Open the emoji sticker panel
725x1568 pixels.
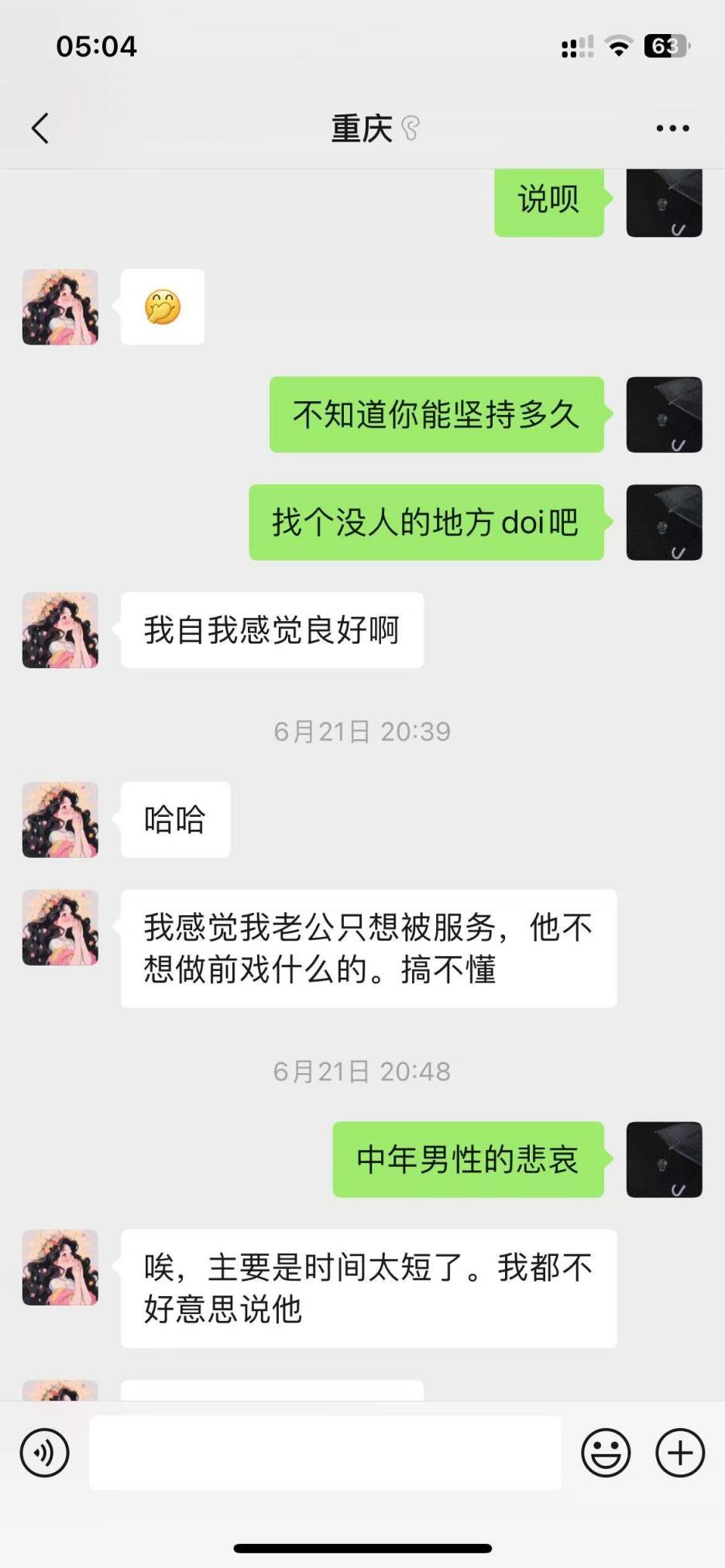click(606, 1453)
